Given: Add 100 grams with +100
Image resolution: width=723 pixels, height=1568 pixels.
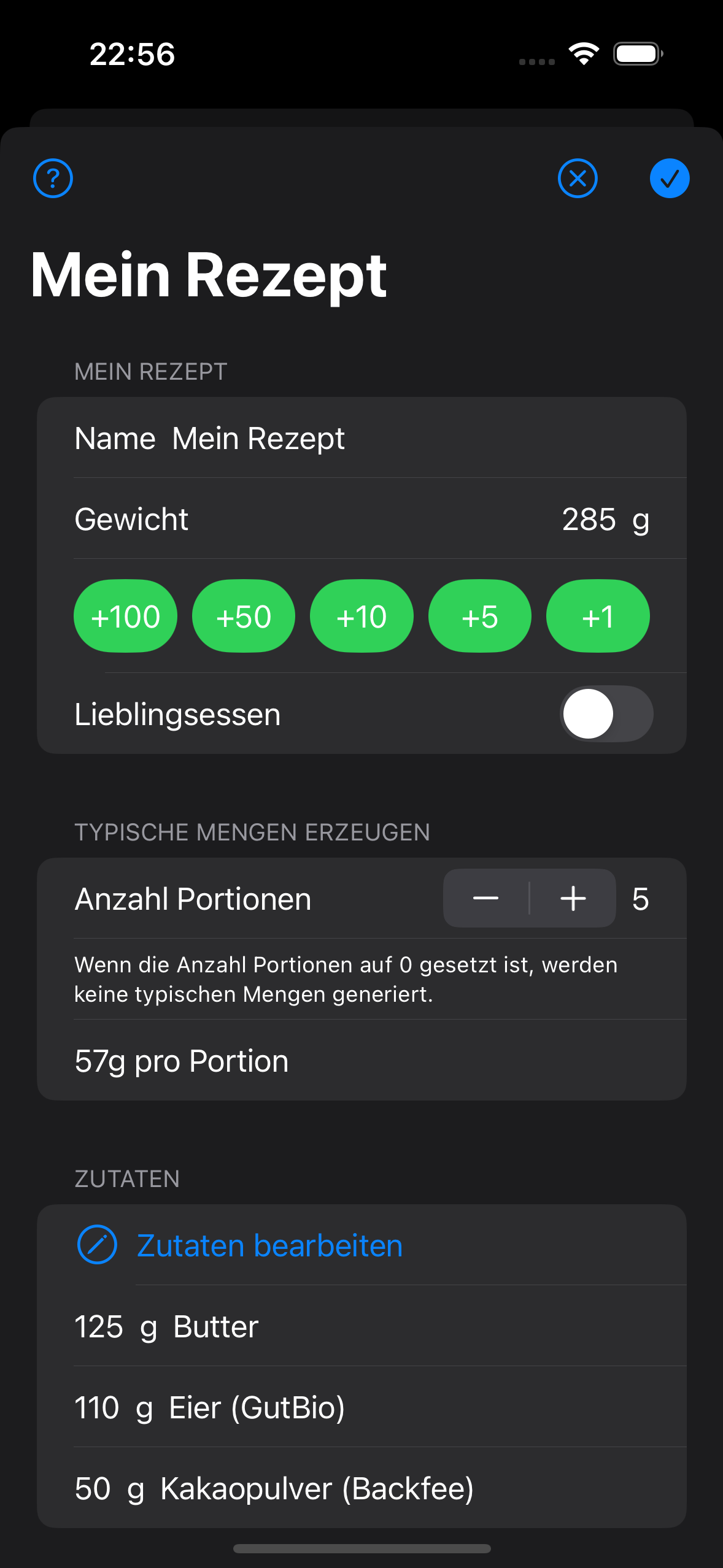Looking at the screenshot, I should [125, 616].
